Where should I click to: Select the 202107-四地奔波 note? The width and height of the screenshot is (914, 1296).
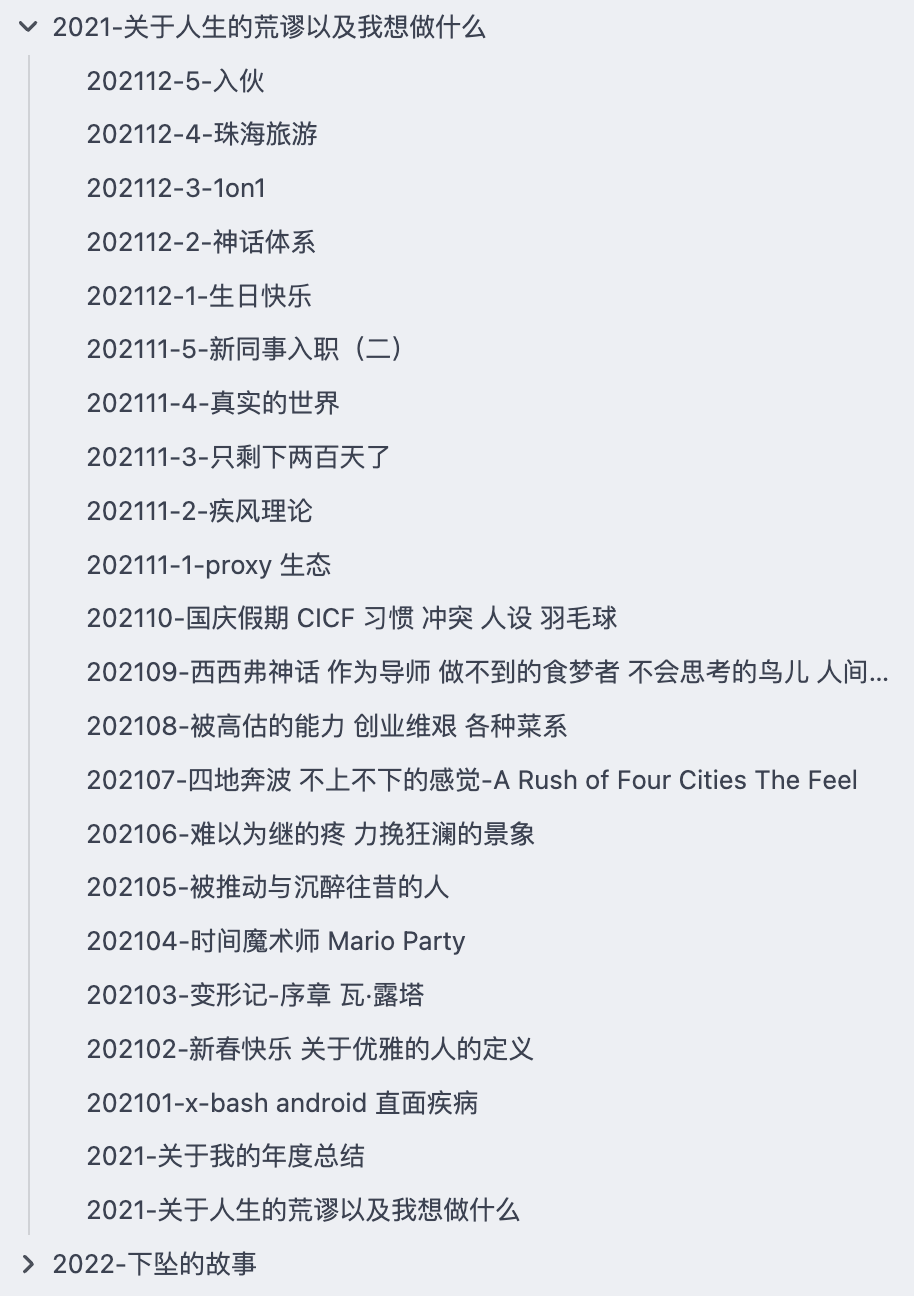point(472,781)
